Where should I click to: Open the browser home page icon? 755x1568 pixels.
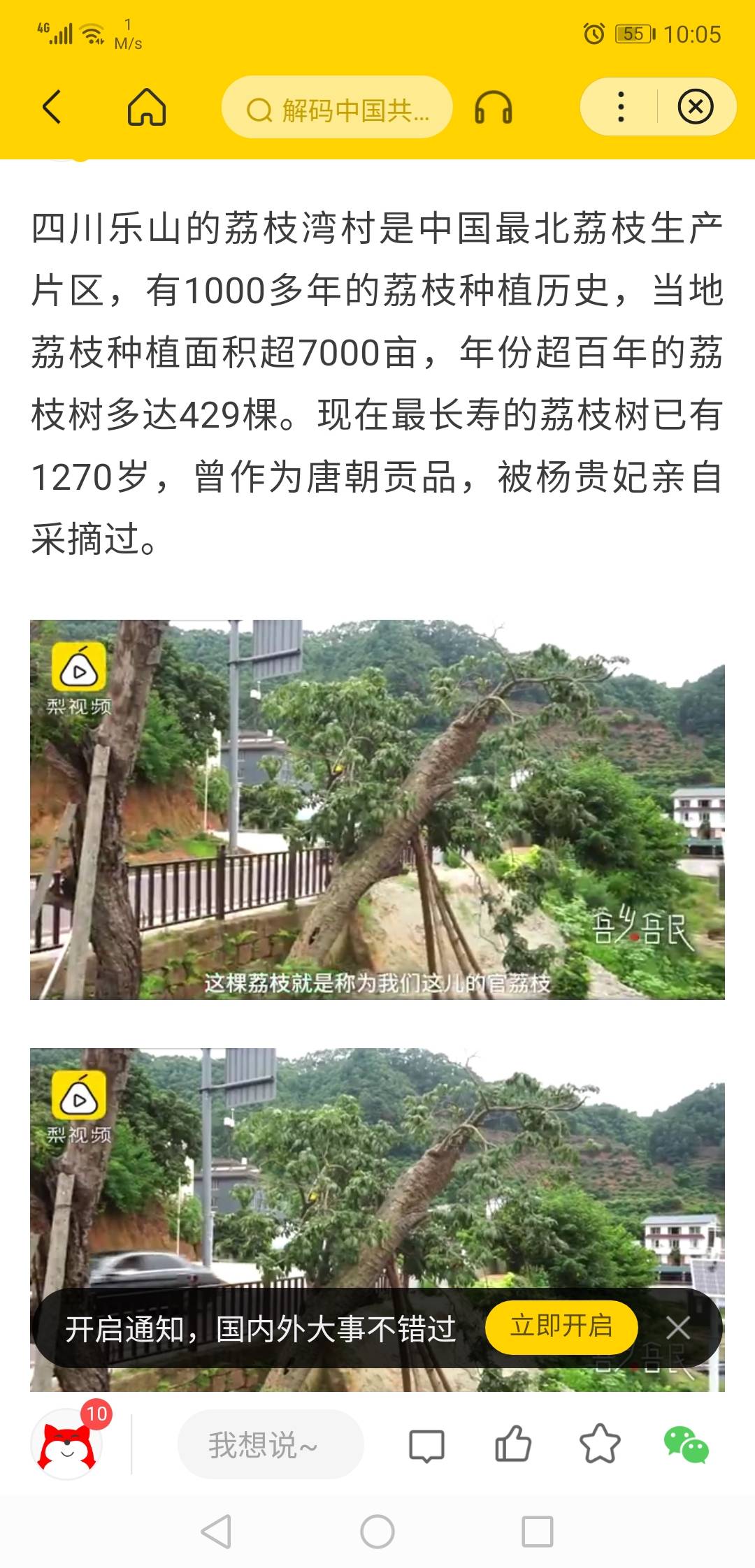pos(147,107)
